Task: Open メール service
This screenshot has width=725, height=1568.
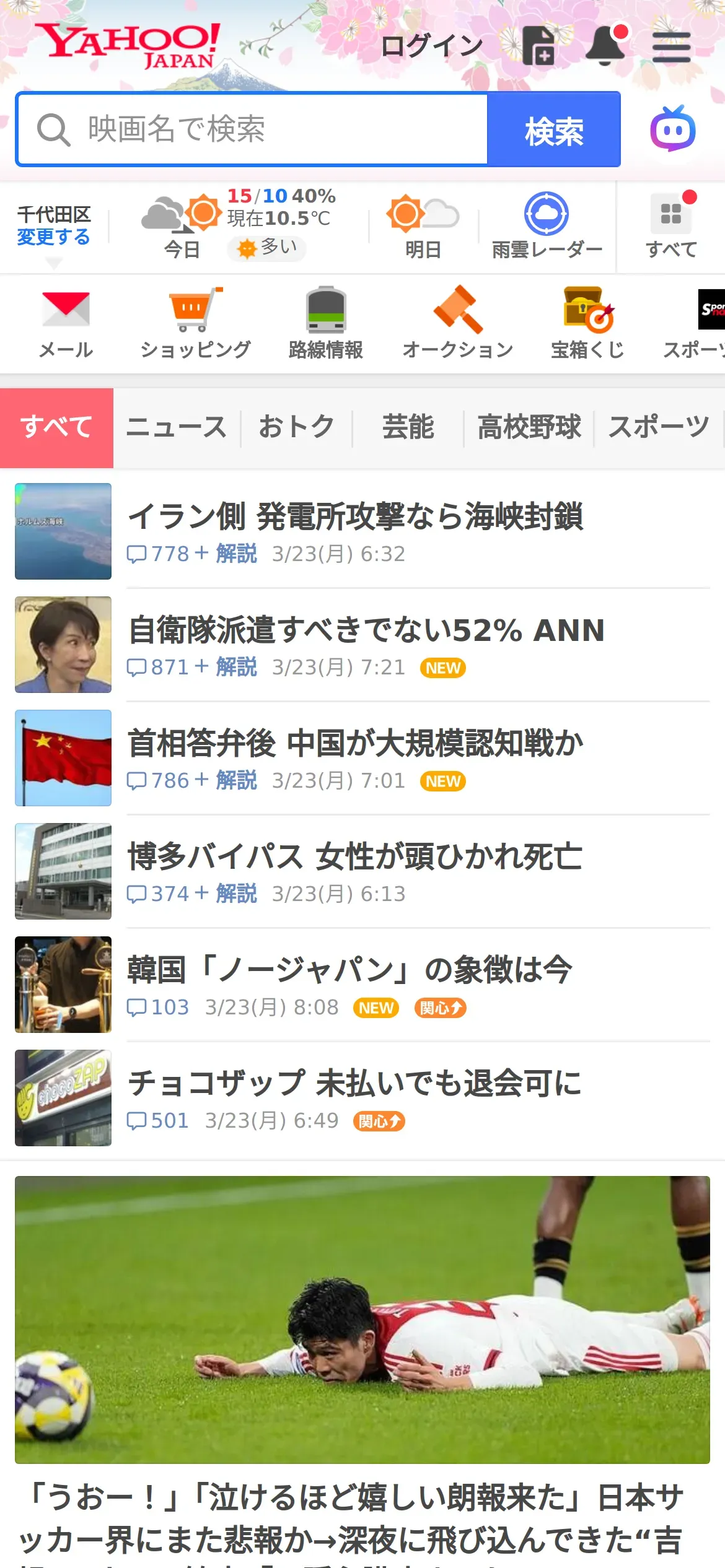Action: [x=66, y=323]
